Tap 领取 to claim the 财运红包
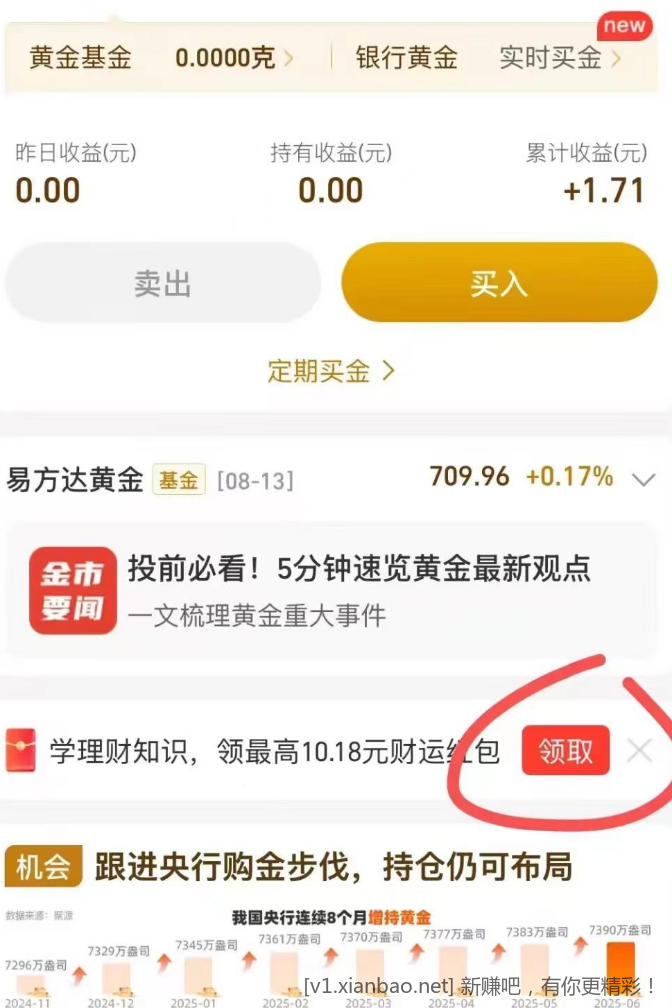 [x=565, y=751]
